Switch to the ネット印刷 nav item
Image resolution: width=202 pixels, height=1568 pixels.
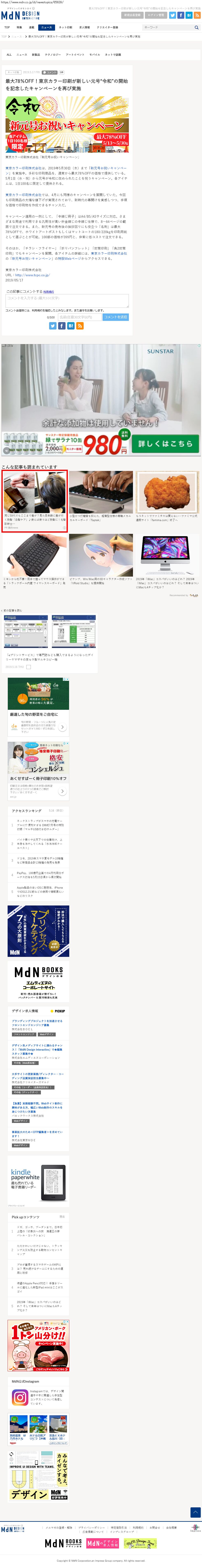(65, 27)
